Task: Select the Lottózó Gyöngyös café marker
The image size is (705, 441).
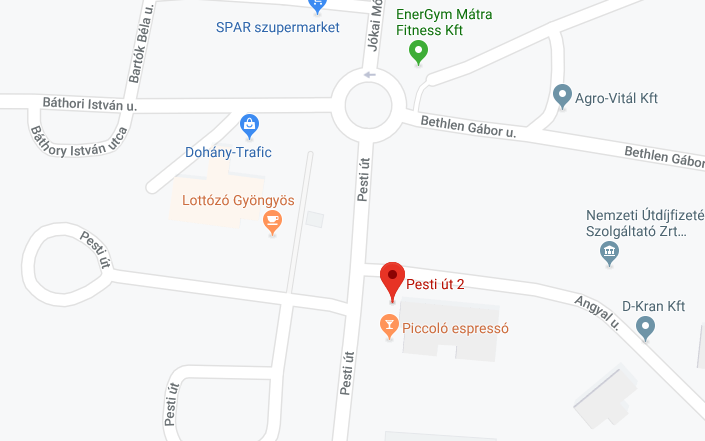Action: coord(271,221)
